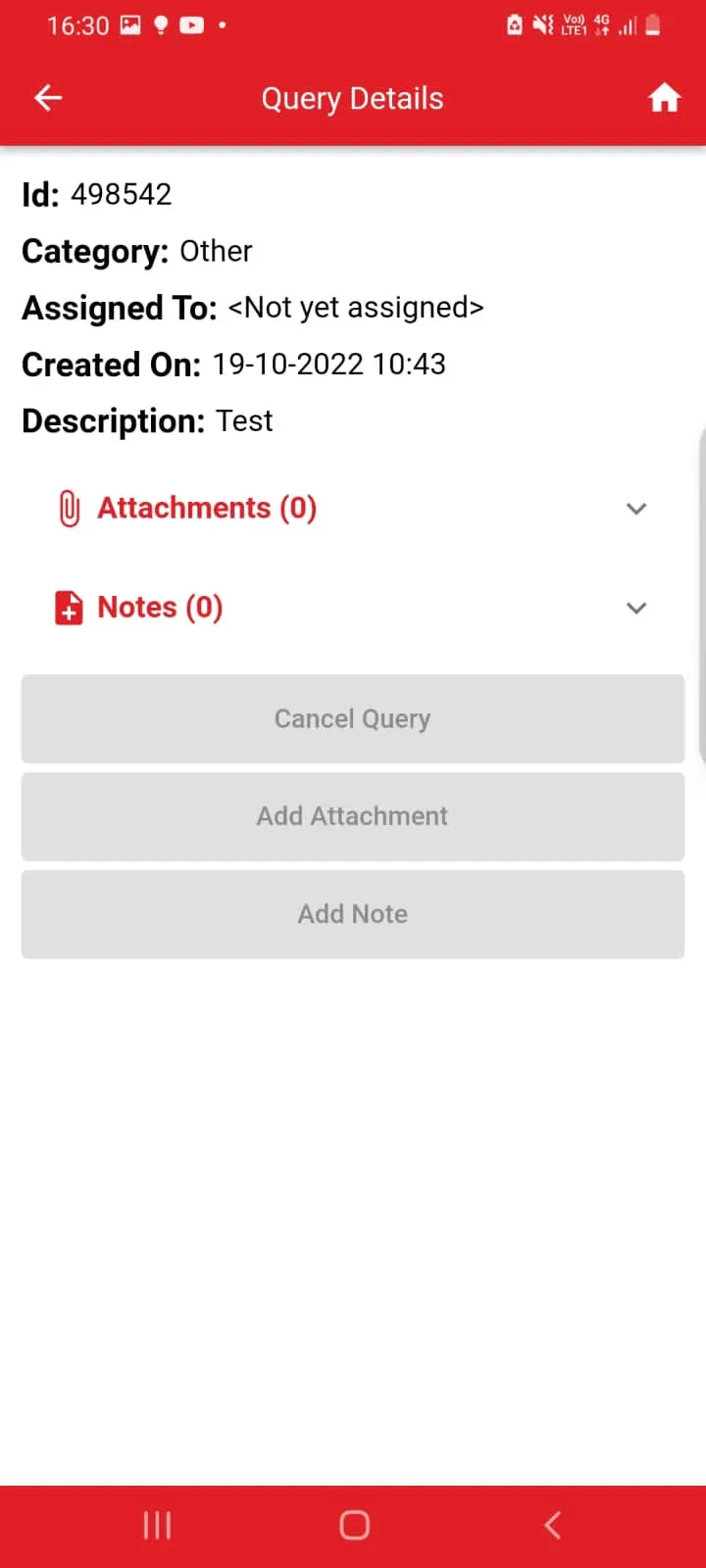The image size is (706, 1568).
Task: Tap the Add Note button
Action: coord(353,914)
